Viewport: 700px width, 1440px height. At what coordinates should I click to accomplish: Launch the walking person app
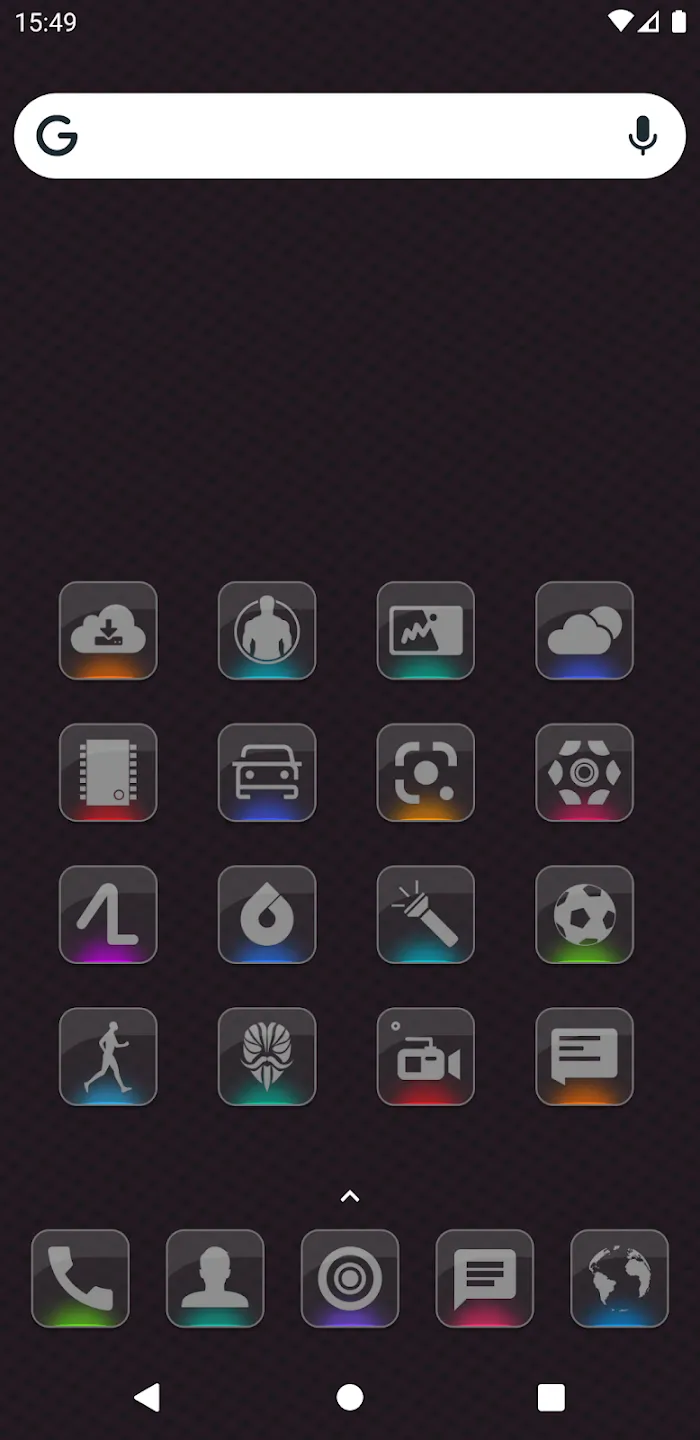108,1057
